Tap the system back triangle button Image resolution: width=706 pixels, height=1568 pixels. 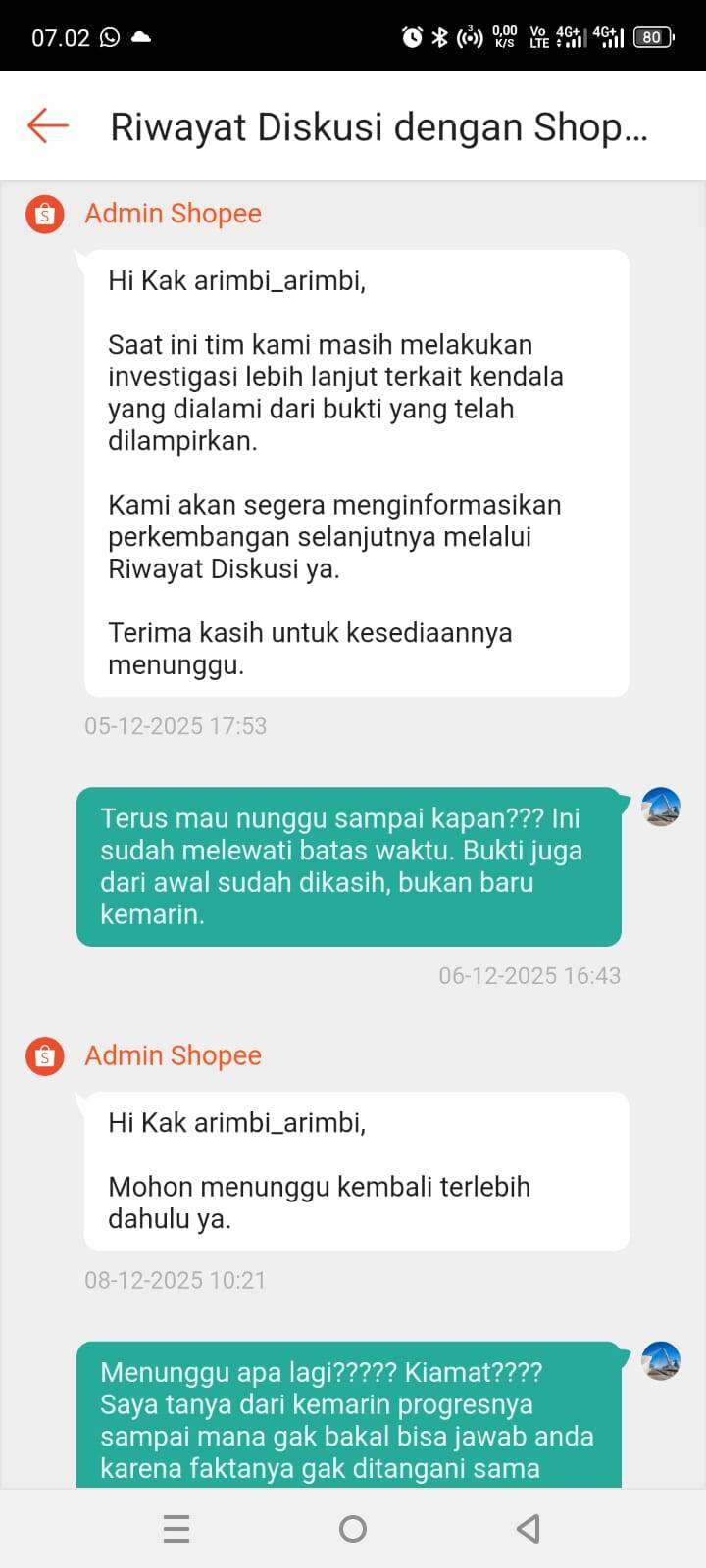tap(529, 1529)
